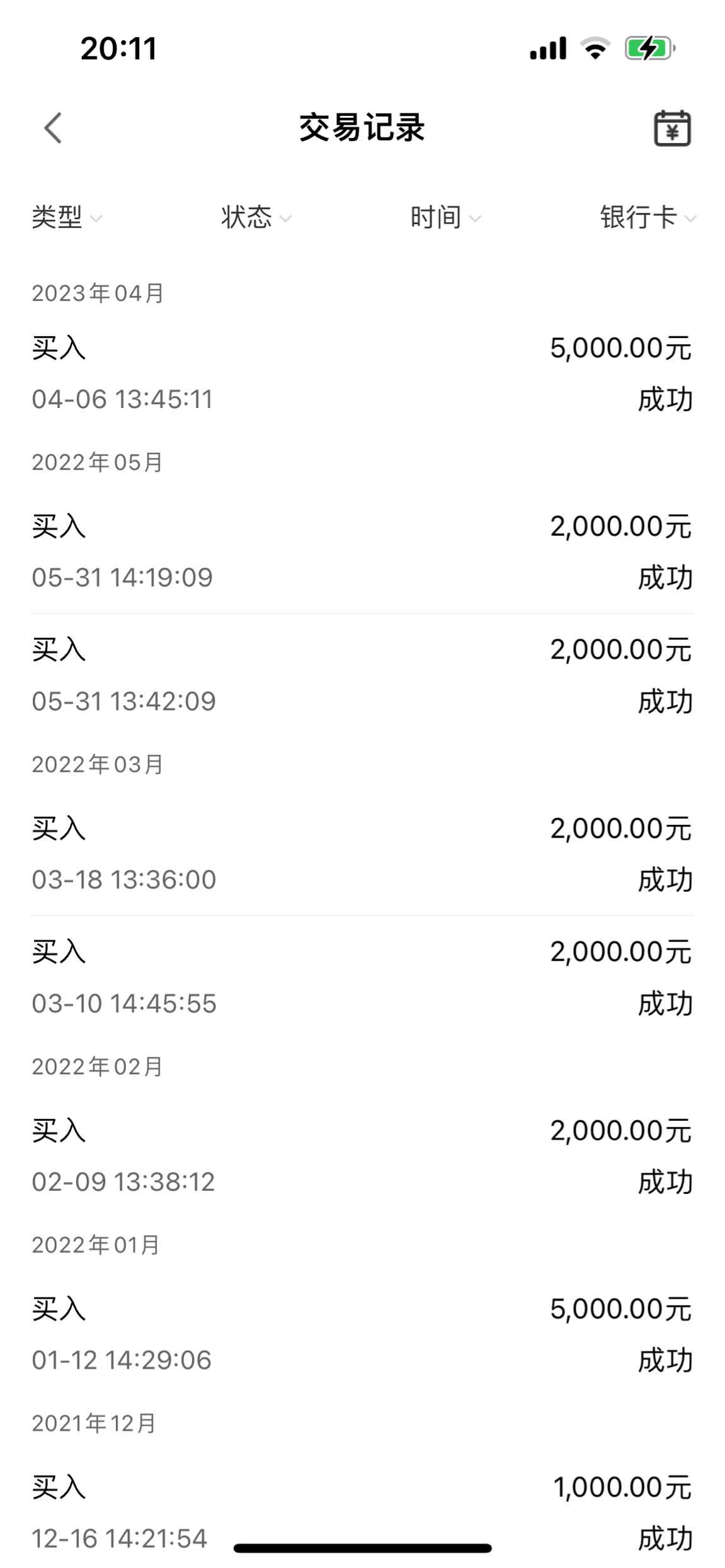The width and height of the screenshot is (725, 1568).
Task: Open the 05-31 13:42:09 purchase record
Action: pos(362,675)
